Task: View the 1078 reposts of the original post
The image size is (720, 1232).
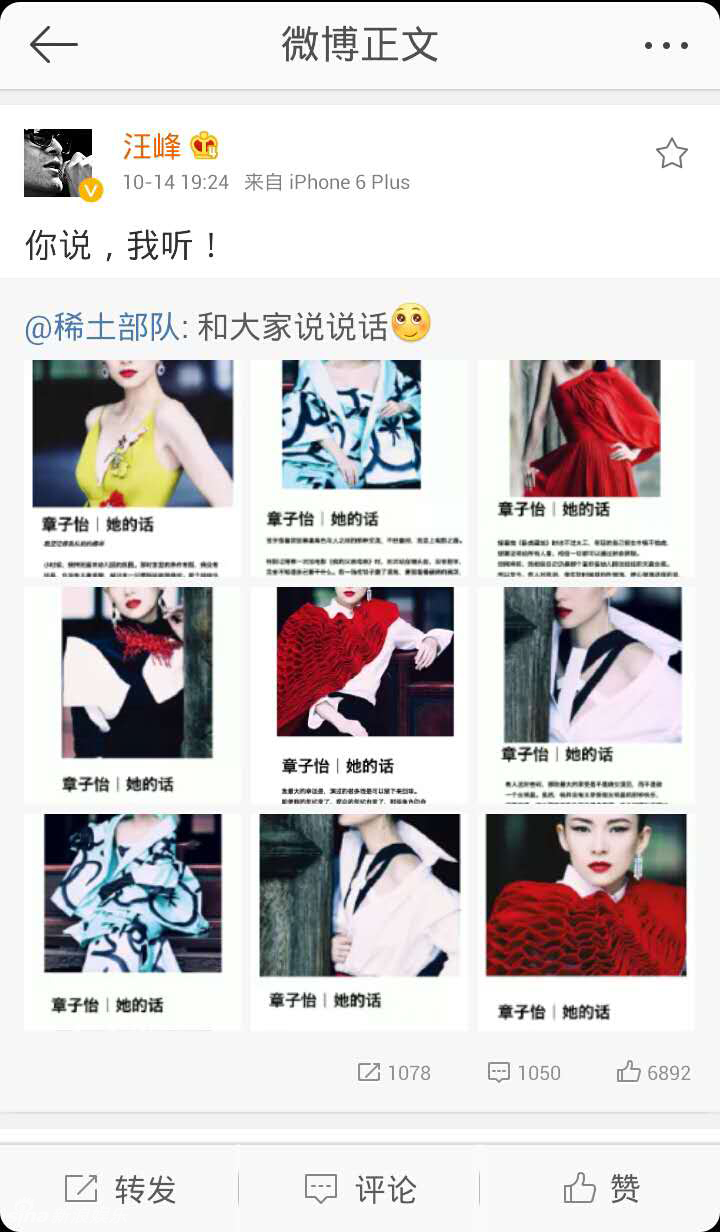Action: (394, 1073)
